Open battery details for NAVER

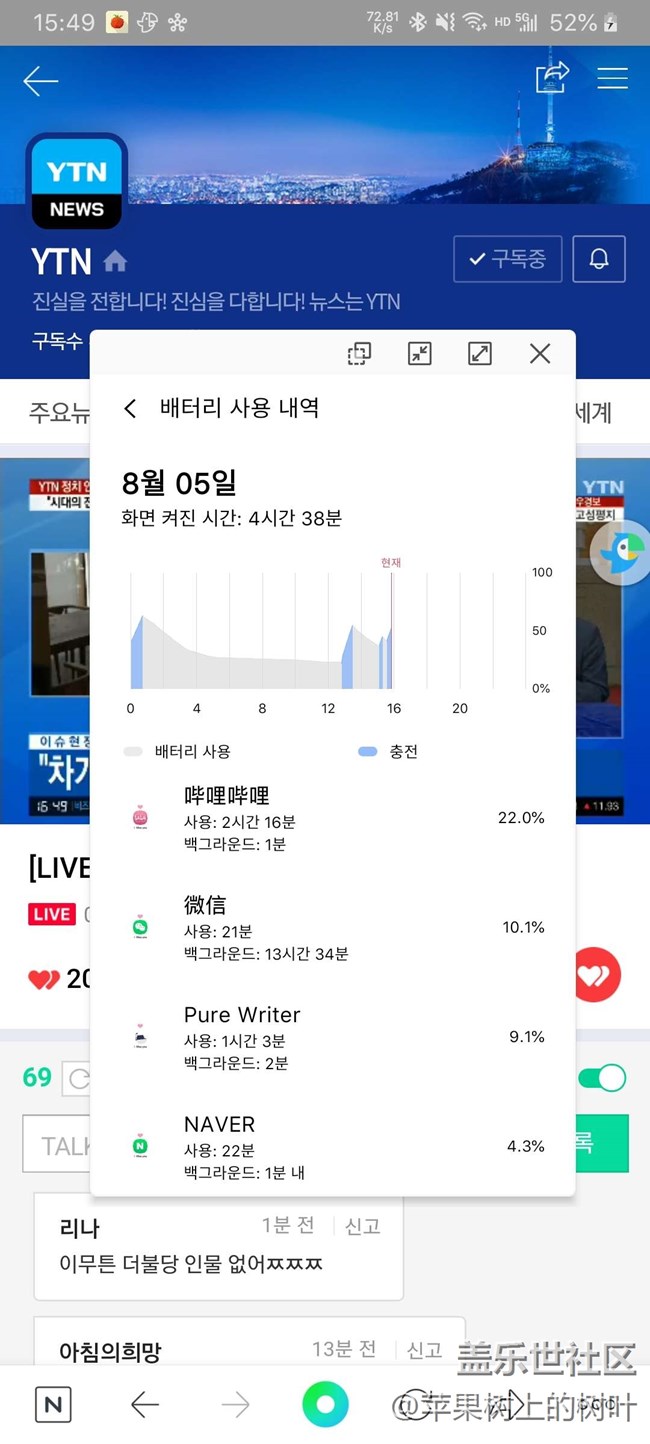(x=332, y=1147)
